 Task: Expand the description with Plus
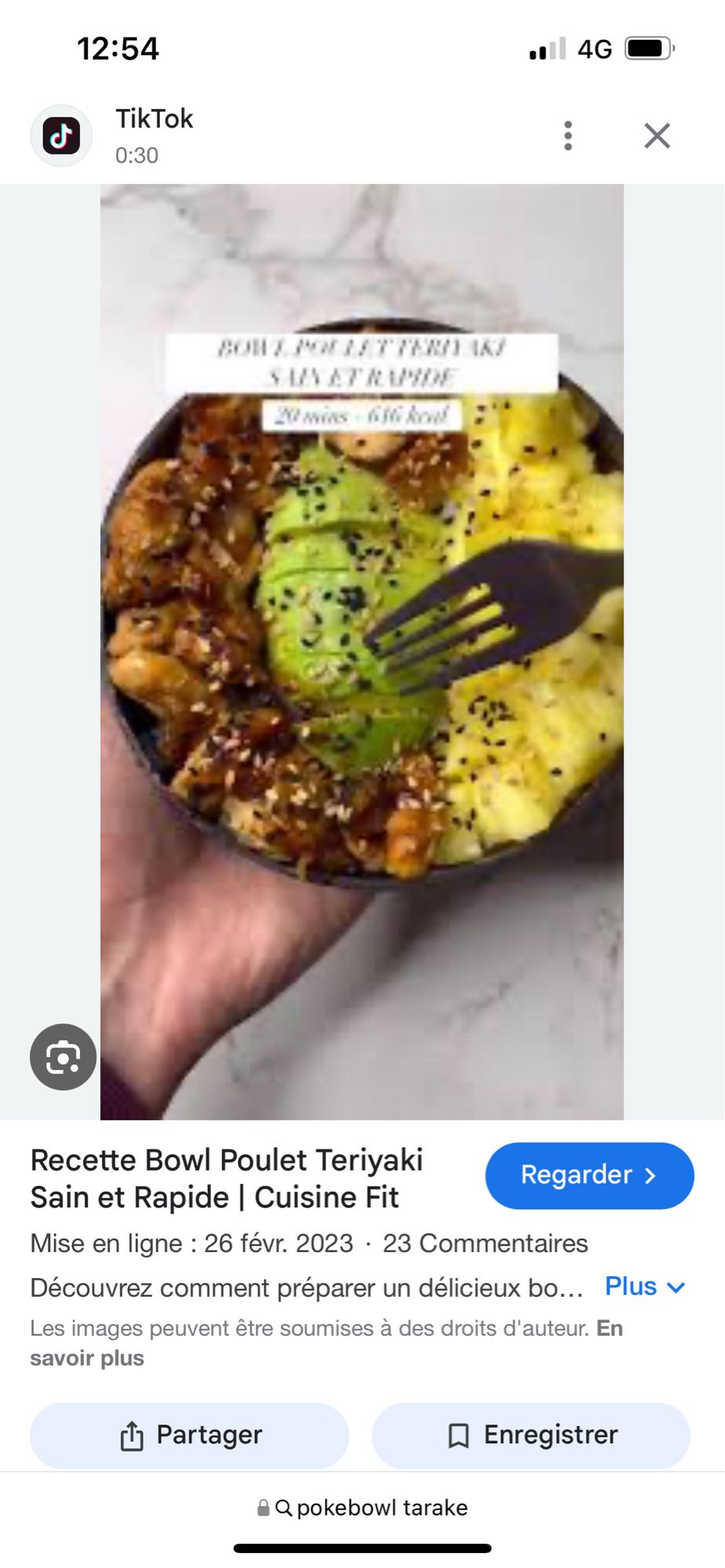coord(629,1286)
